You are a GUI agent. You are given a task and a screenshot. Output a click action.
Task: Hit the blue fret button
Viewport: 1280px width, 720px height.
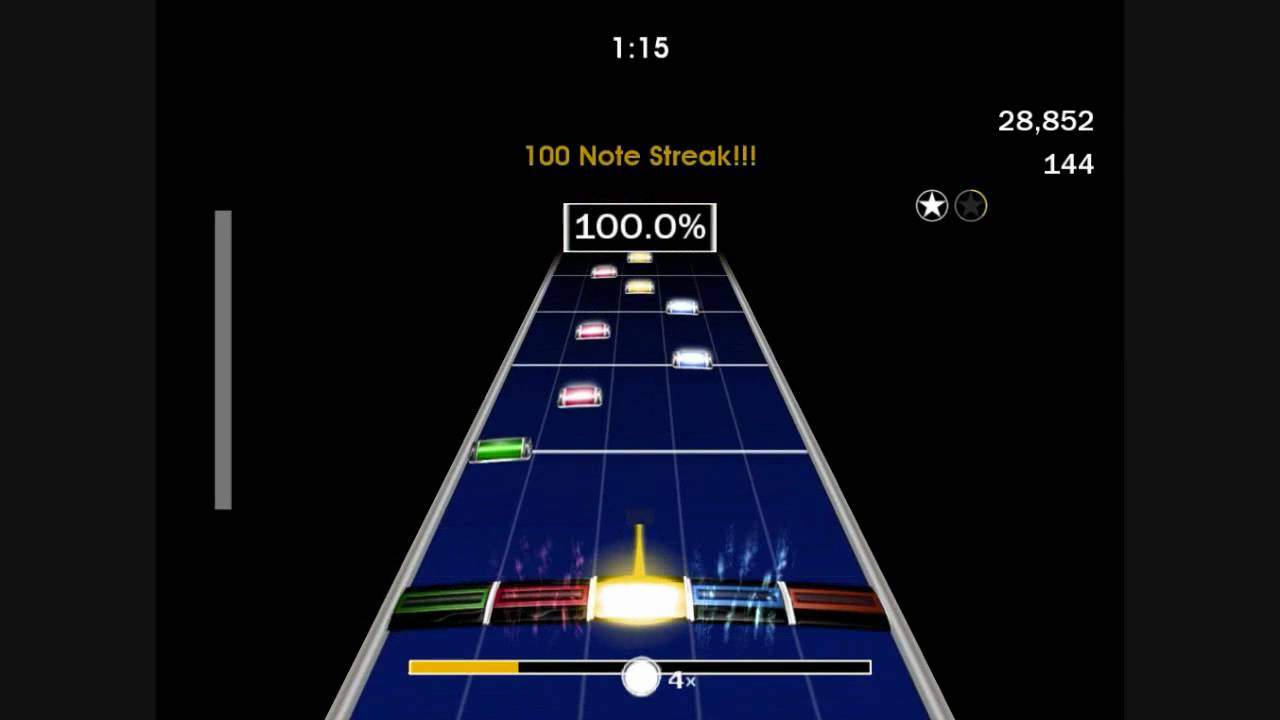[737, 600]
